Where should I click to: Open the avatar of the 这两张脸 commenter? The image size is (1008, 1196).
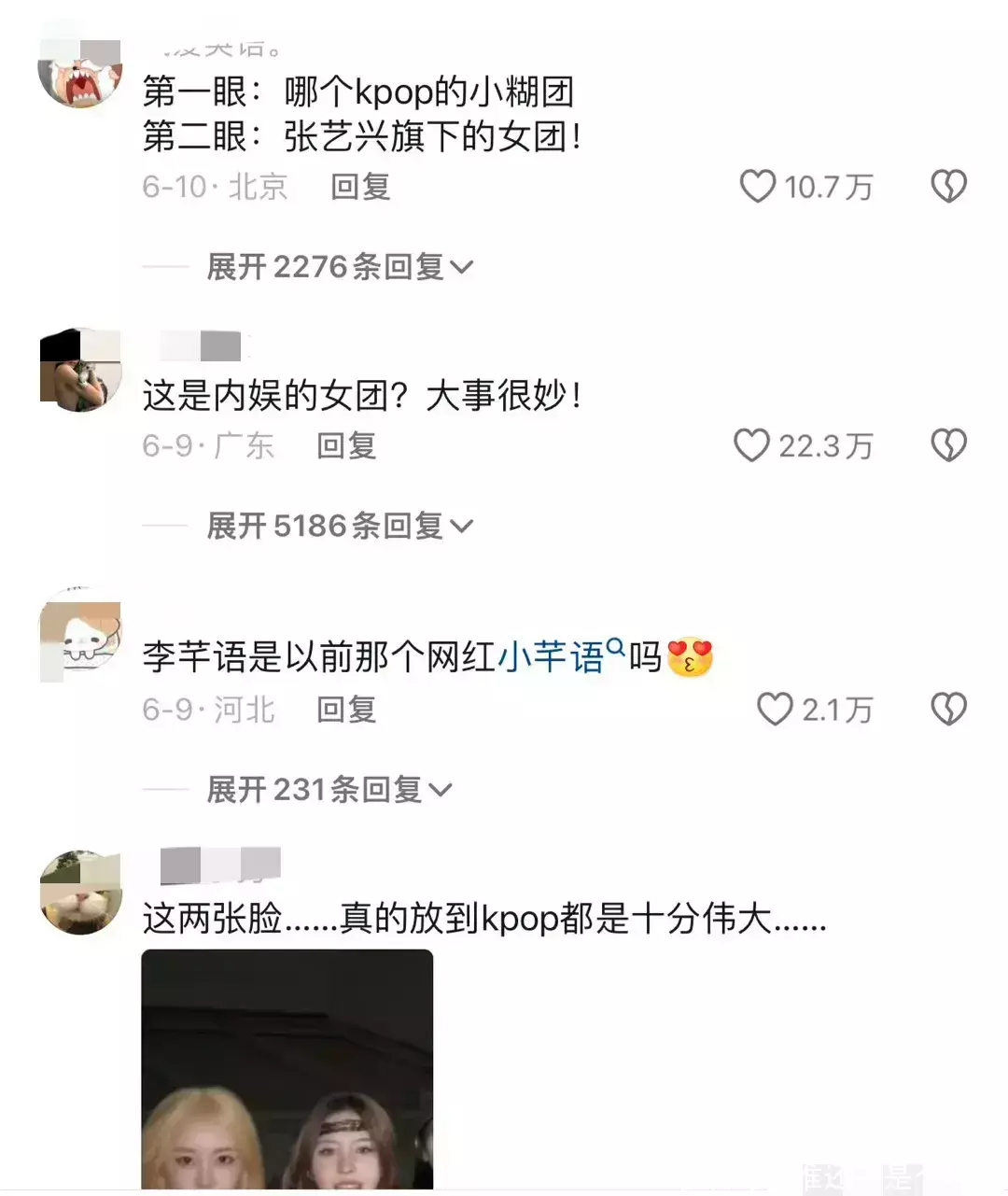pos(81,893)
